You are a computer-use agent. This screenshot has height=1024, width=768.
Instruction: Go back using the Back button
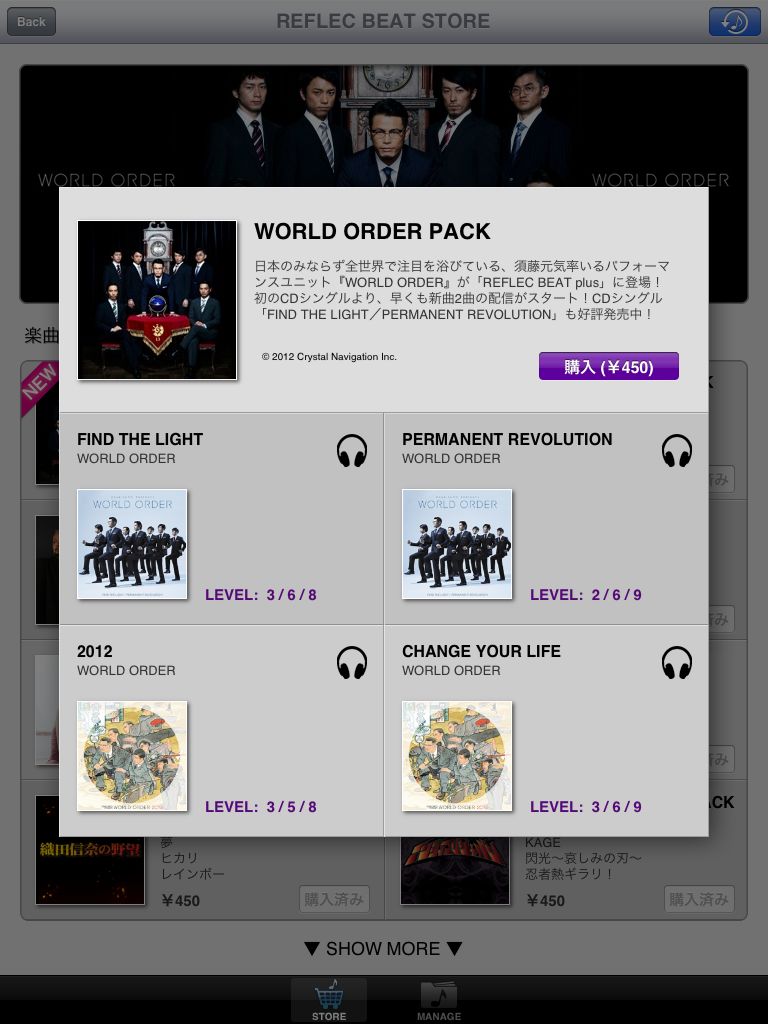coord(31,21)
